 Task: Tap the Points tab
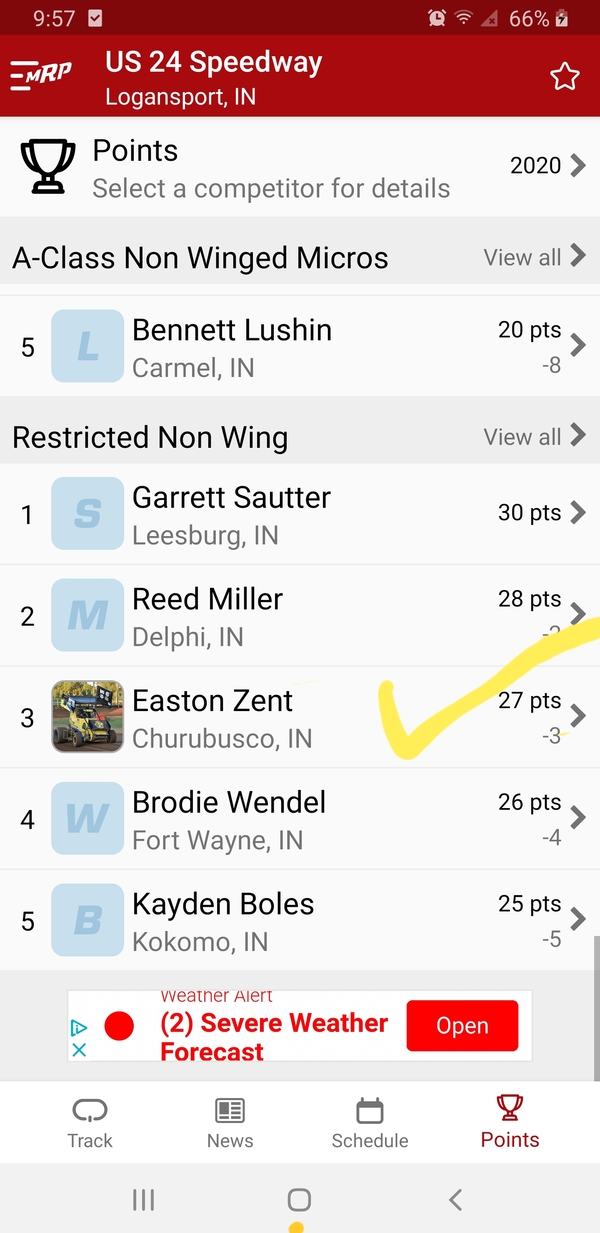pyautogui.click(x=510, y=1122)
